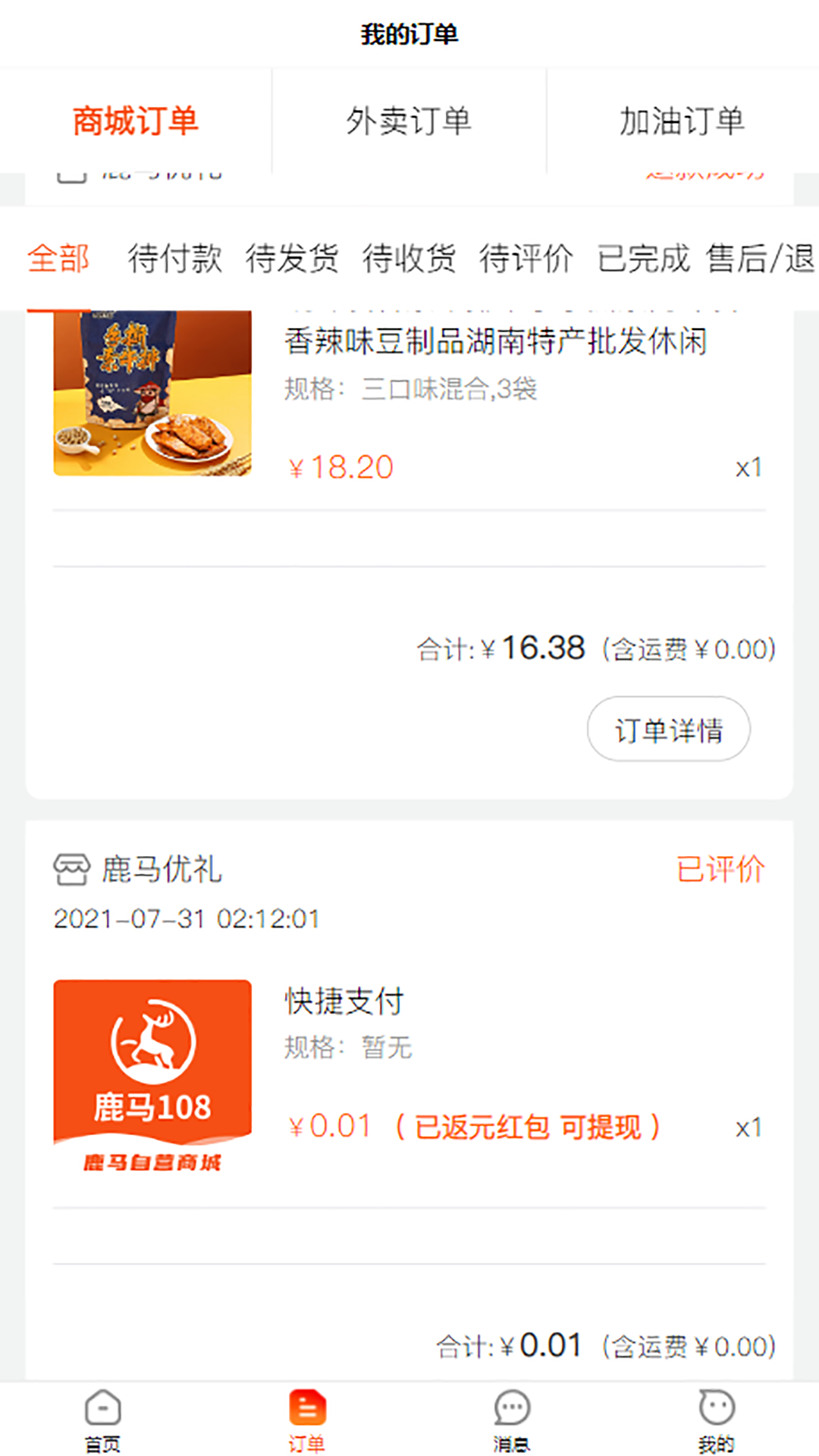Switch to the 商城订单 tab
This screenshot has width=819, height=1456.
click(x=136, y=121)
